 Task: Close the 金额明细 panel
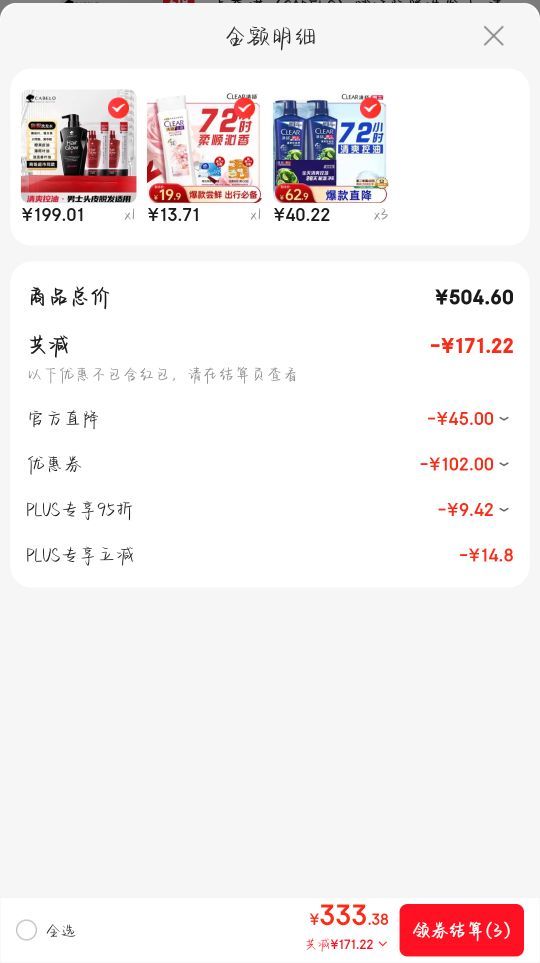493,36
